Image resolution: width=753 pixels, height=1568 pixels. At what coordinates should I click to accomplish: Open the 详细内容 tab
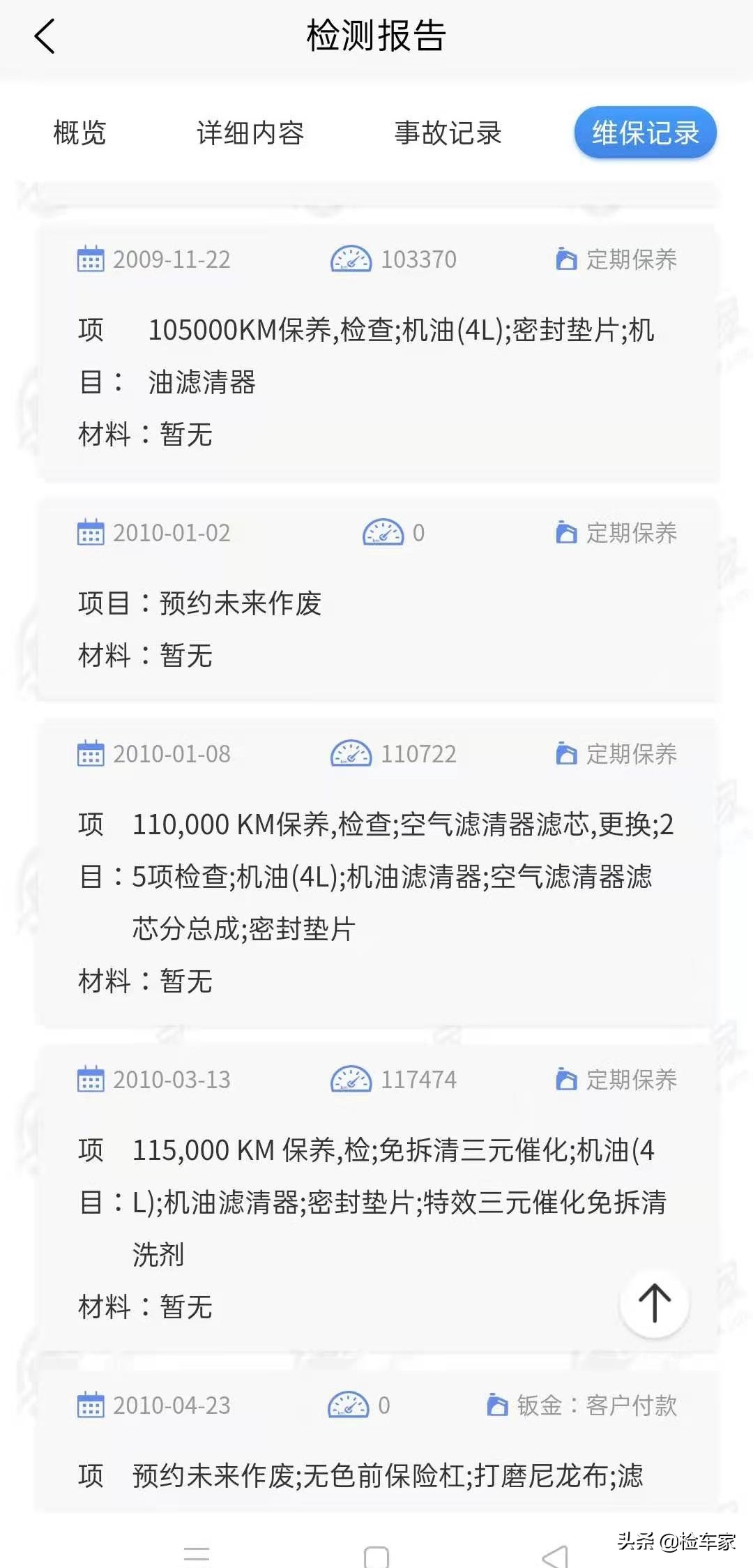click(250, 133)
